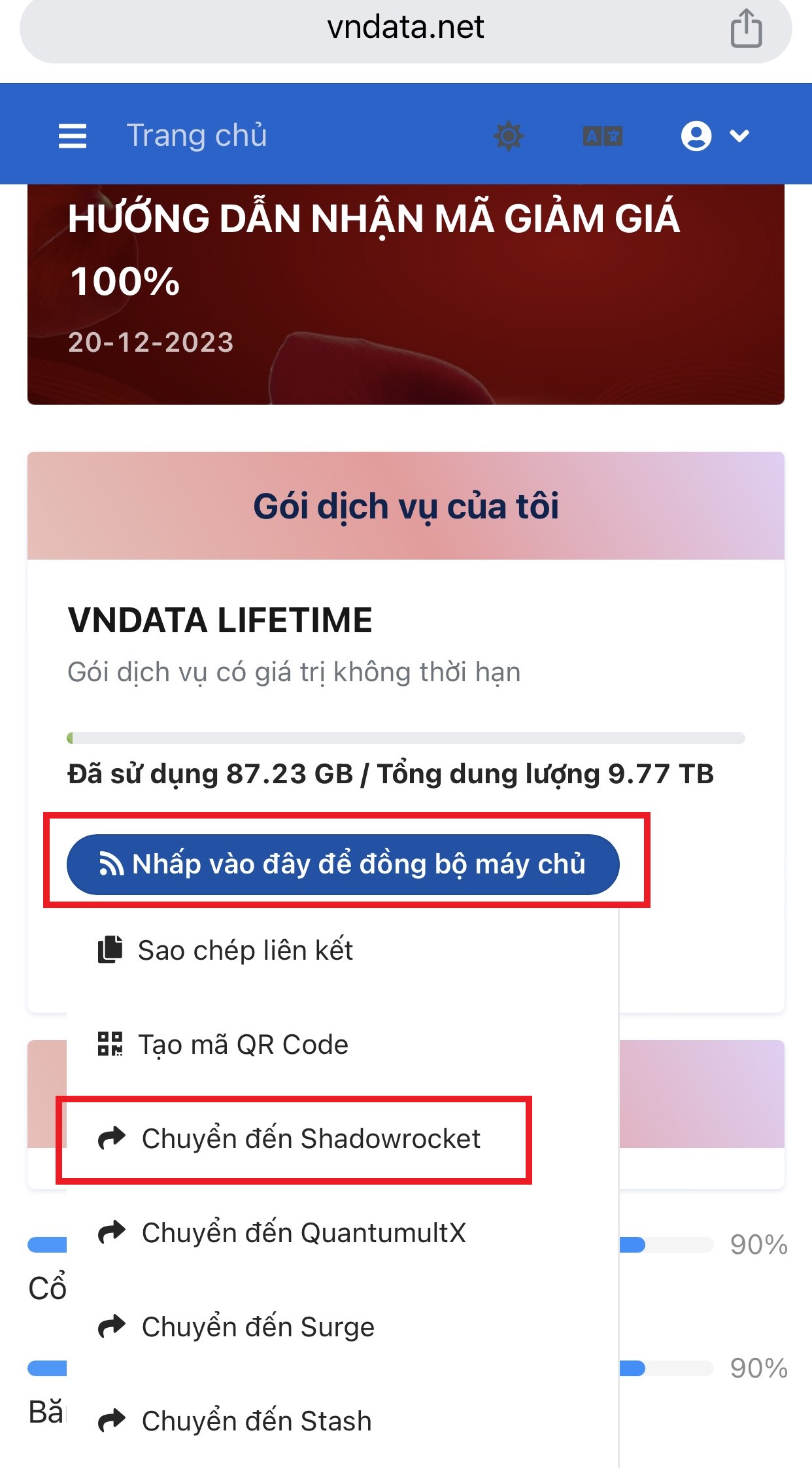Select Chuyển đến QuantumultX

click(303, 1232)
